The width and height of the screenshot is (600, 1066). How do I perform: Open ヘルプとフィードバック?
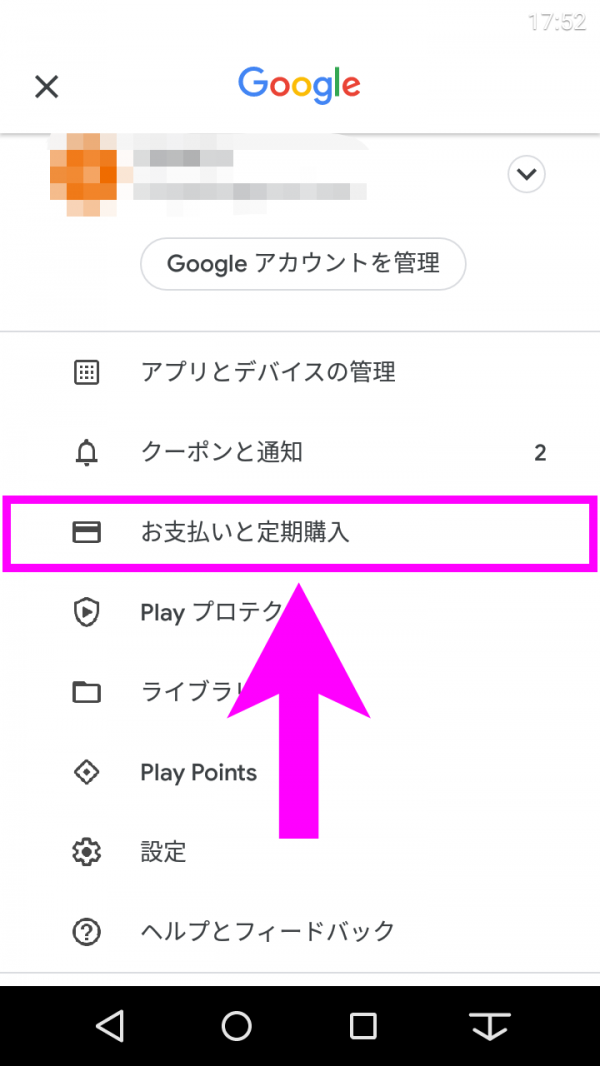point(267,933)
